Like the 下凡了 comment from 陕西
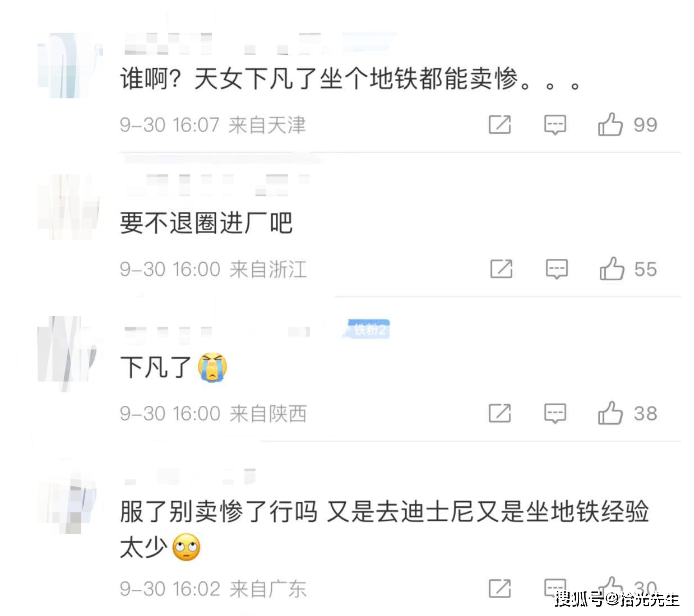Image resolution: width=694 pixels, height=616 pixels. (x=611, y=413)
